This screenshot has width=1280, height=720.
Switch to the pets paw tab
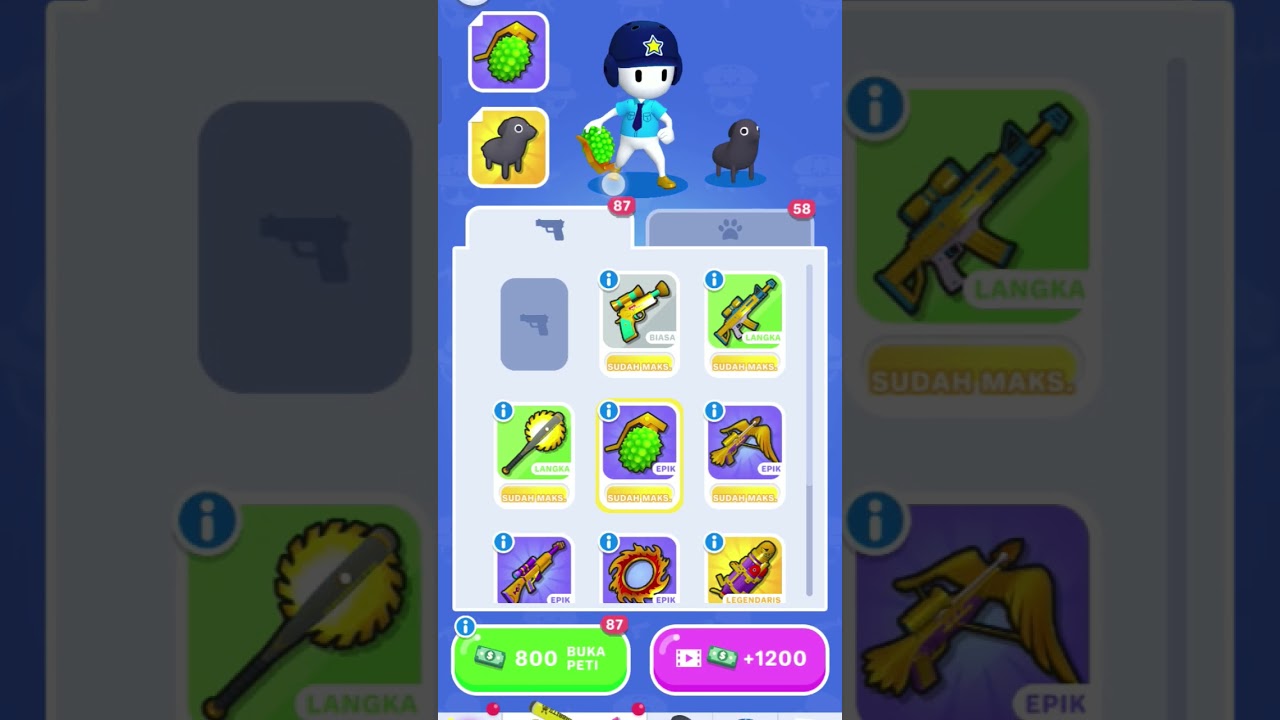pos(730,231)
